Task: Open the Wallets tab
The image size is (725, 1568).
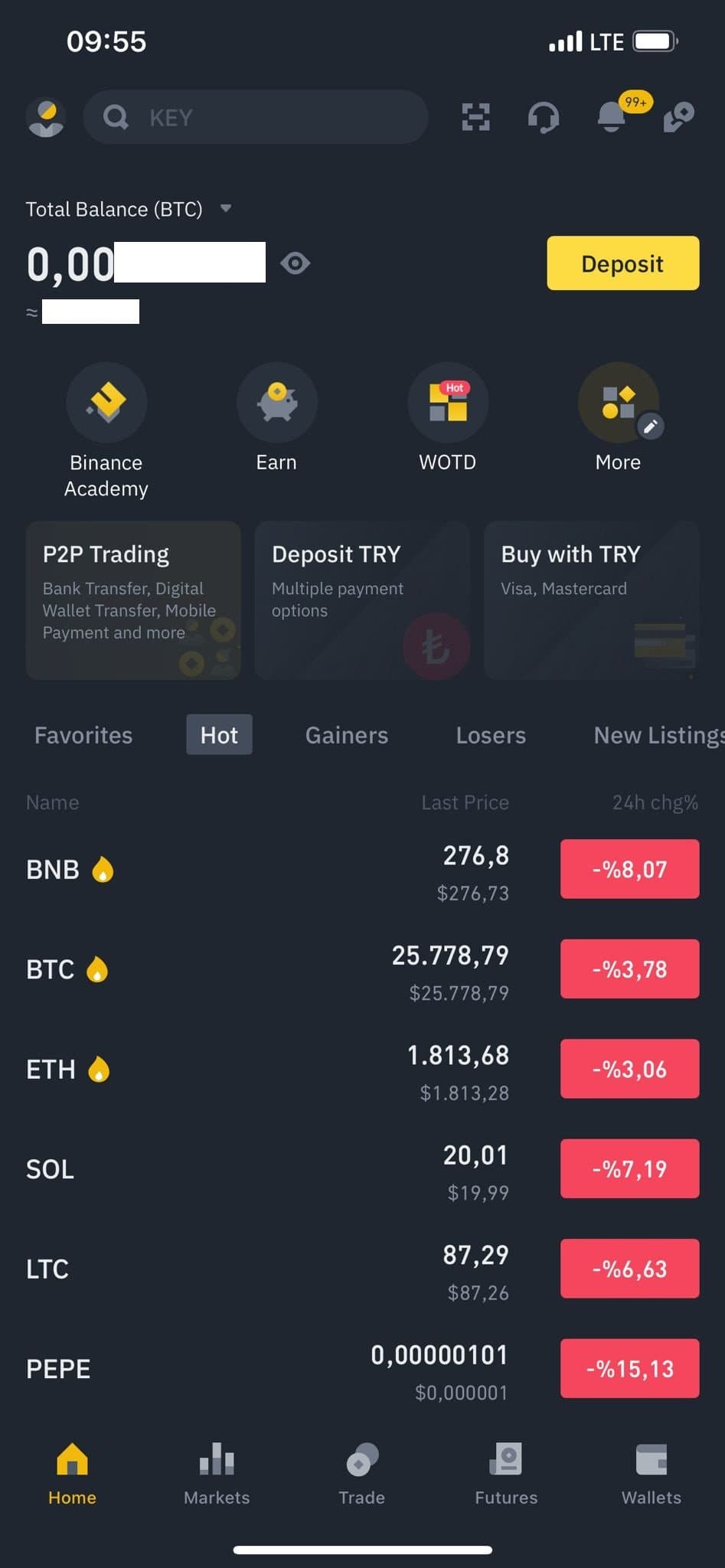Action: point(652,1475)
